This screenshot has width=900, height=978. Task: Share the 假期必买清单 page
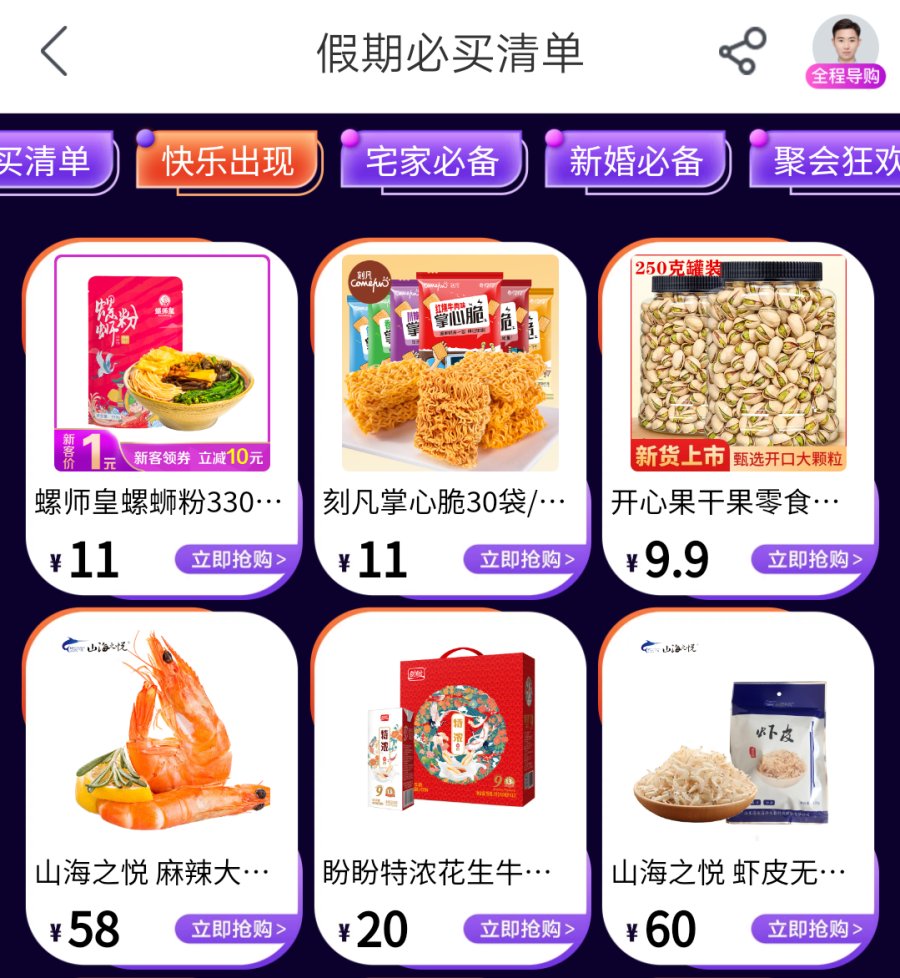pos(742,51)
